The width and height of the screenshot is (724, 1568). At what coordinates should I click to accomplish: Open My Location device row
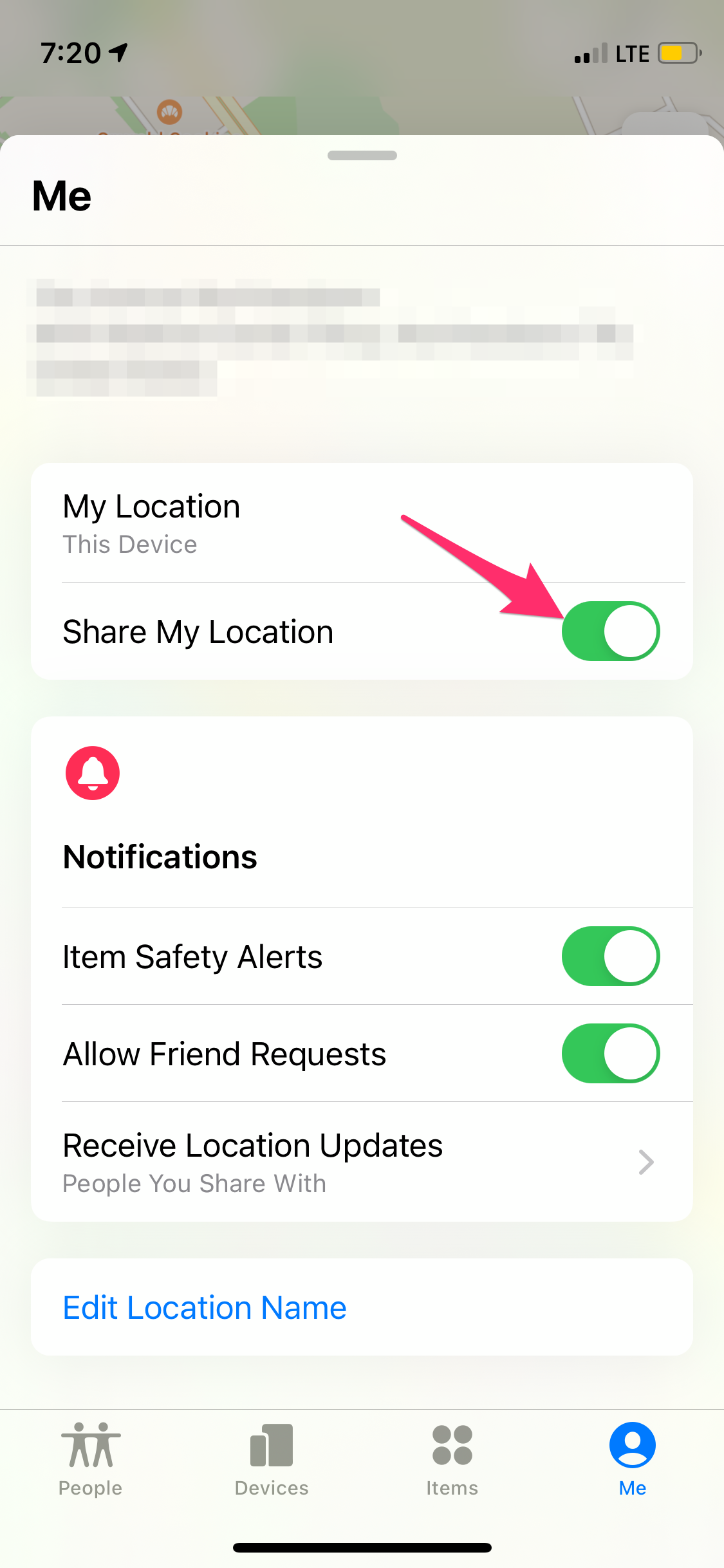point(362,523)
